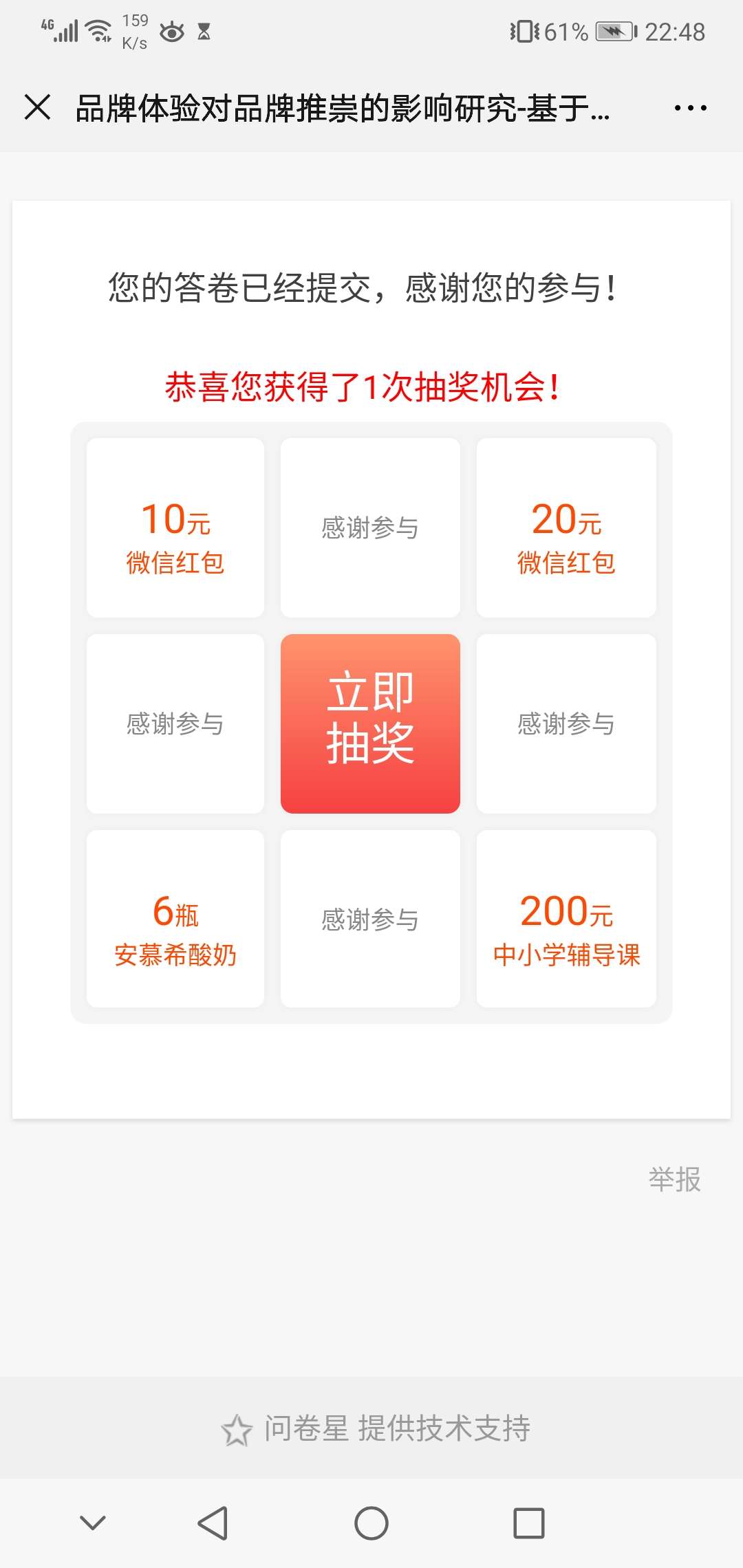Tap 举报 to report this survey
Image resolution: width=743 pixels, height=1568 pixels.
coord(674,1179)
